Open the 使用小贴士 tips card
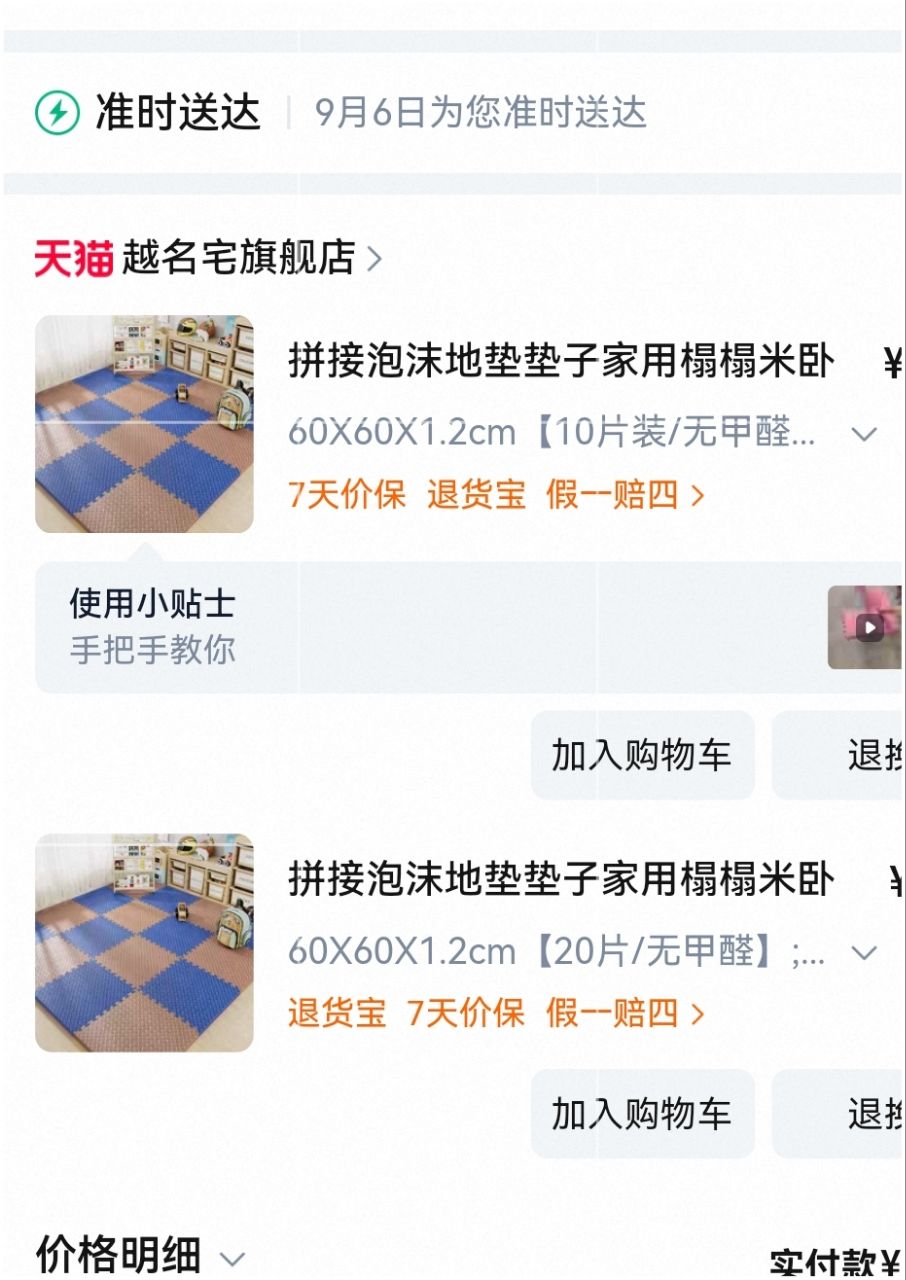Screen dimensions: 906x1280 [x=300, y=627]
